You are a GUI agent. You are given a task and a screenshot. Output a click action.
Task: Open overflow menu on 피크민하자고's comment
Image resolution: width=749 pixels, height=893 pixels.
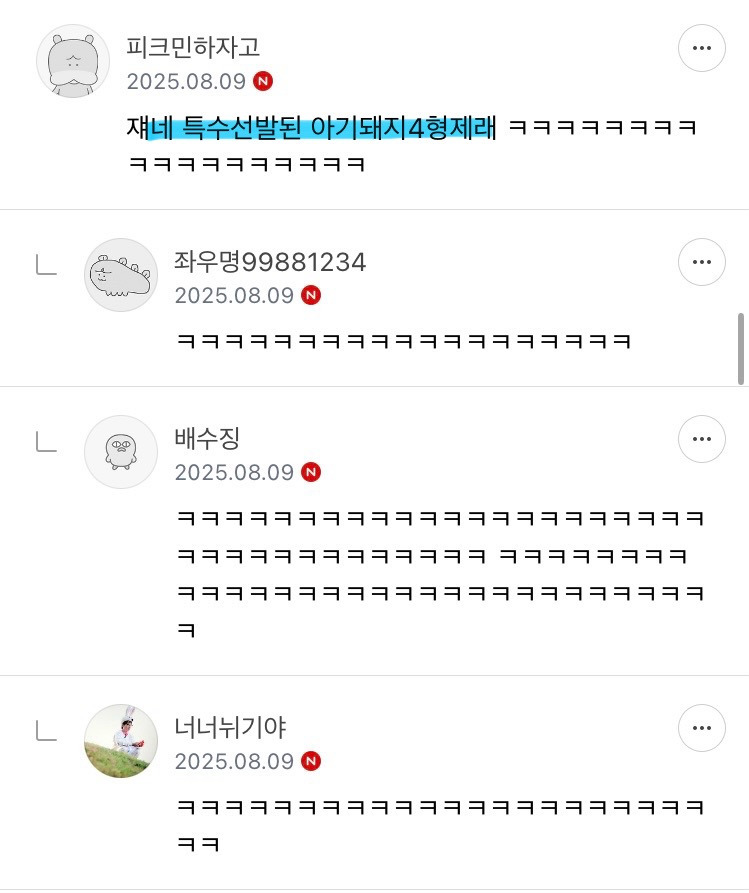coord(702,48)
